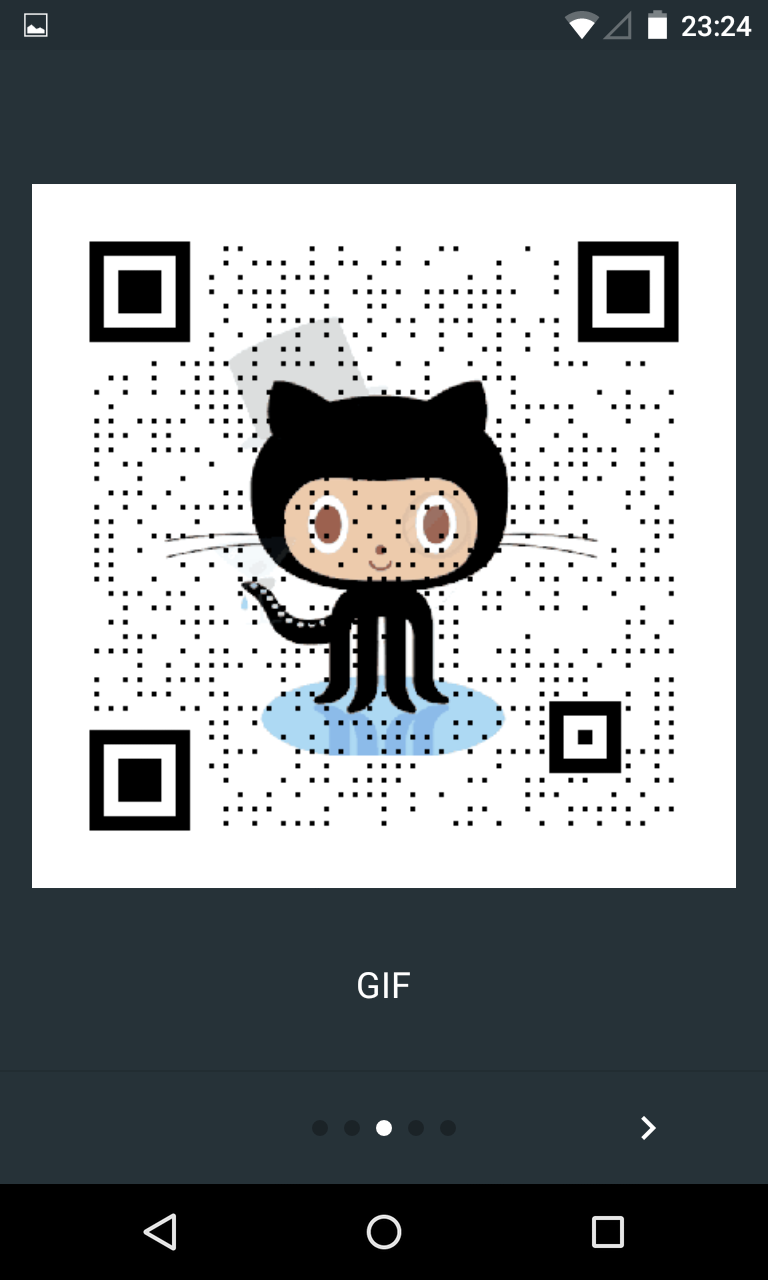Tap the Back navigation arrow

click(x=160, y=1231)
